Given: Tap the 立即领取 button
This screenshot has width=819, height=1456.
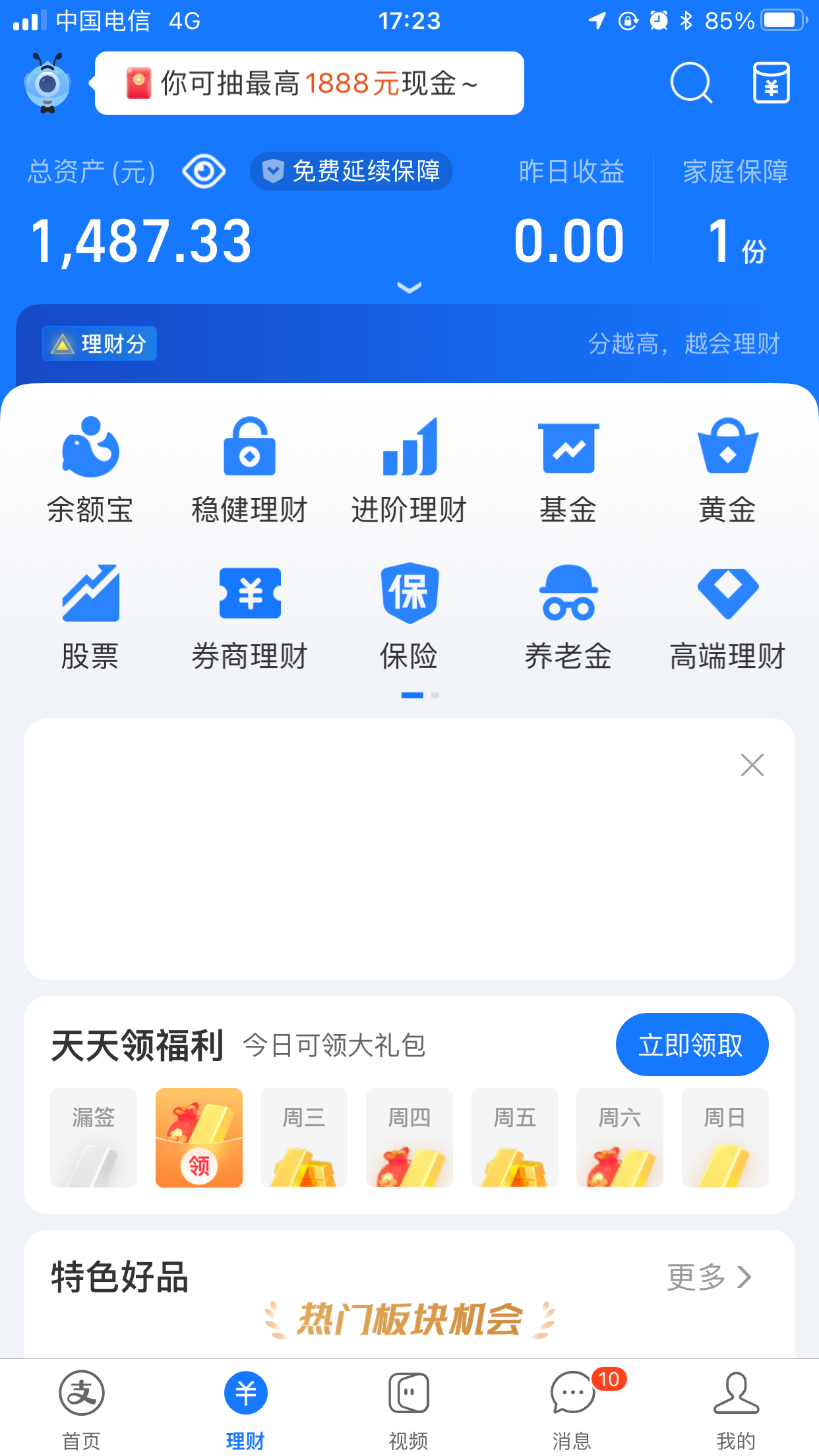Looking at the screenshot, I should 692,1045.
